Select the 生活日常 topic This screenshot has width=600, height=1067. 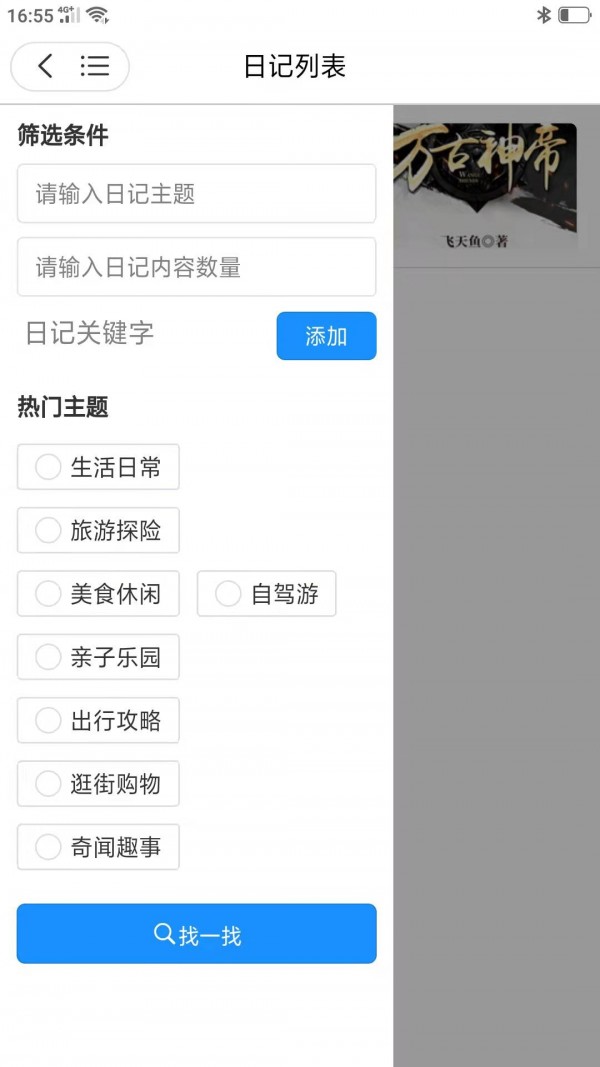[98, 467]
